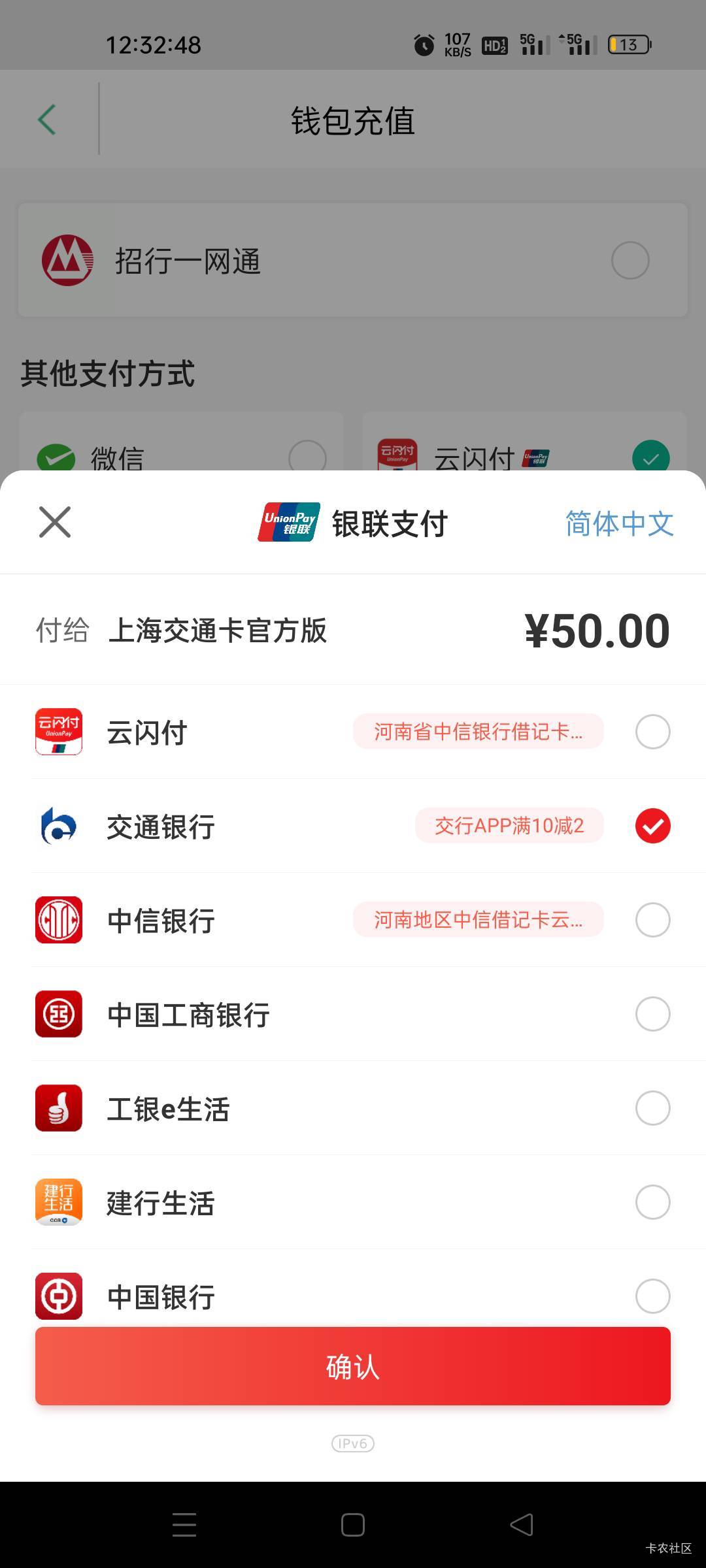Choose 中国工商银行 for payment
Viewport: 706px width, 1568px height.
click(353, 1014)
